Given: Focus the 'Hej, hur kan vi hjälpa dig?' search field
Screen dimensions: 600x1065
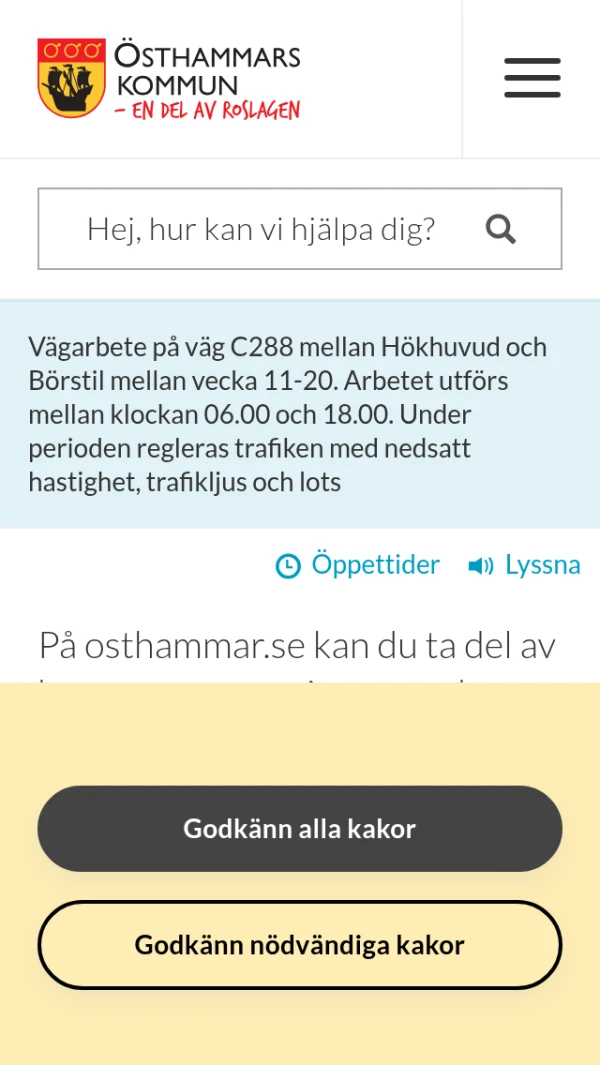Looking at the screenshot, I should tap(262, 229).
